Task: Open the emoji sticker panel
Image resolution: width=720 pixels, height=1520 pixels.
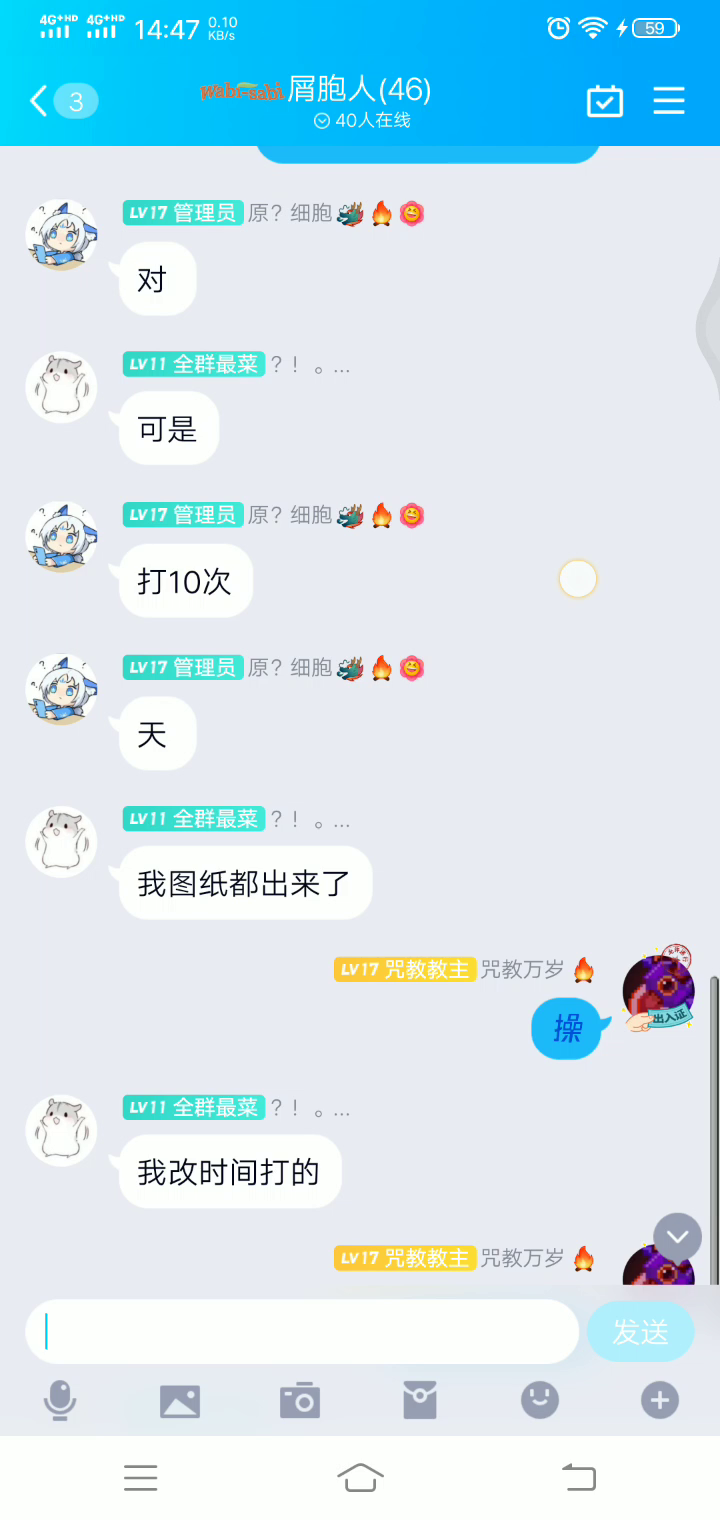Action: (x=540, y=1401)
